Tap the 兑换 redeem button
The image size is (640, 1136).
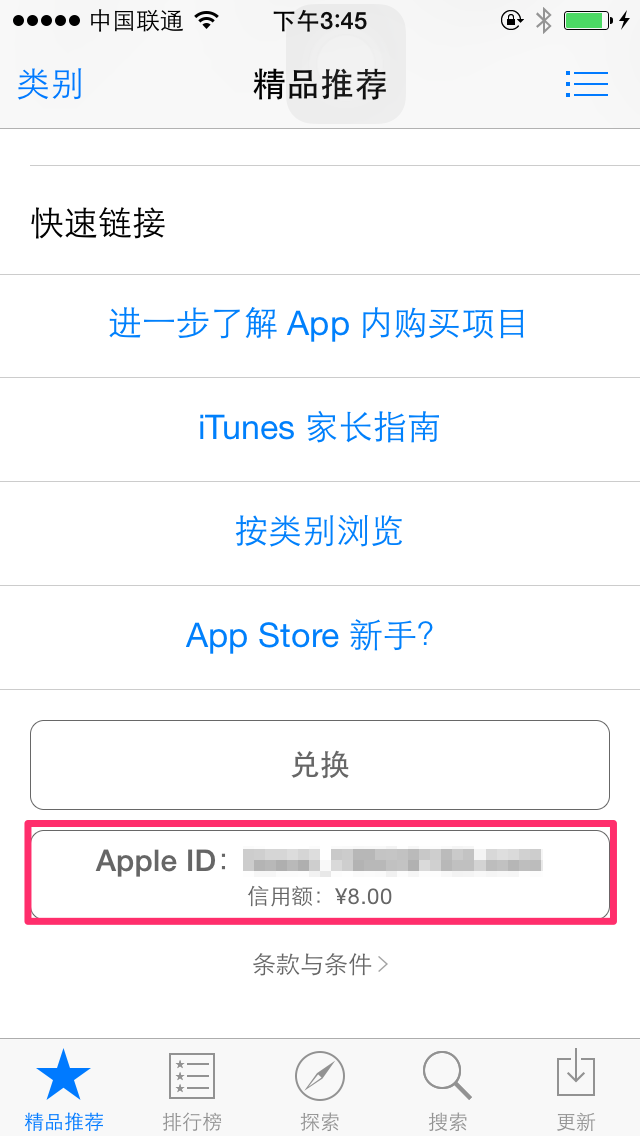coord(320,765)
